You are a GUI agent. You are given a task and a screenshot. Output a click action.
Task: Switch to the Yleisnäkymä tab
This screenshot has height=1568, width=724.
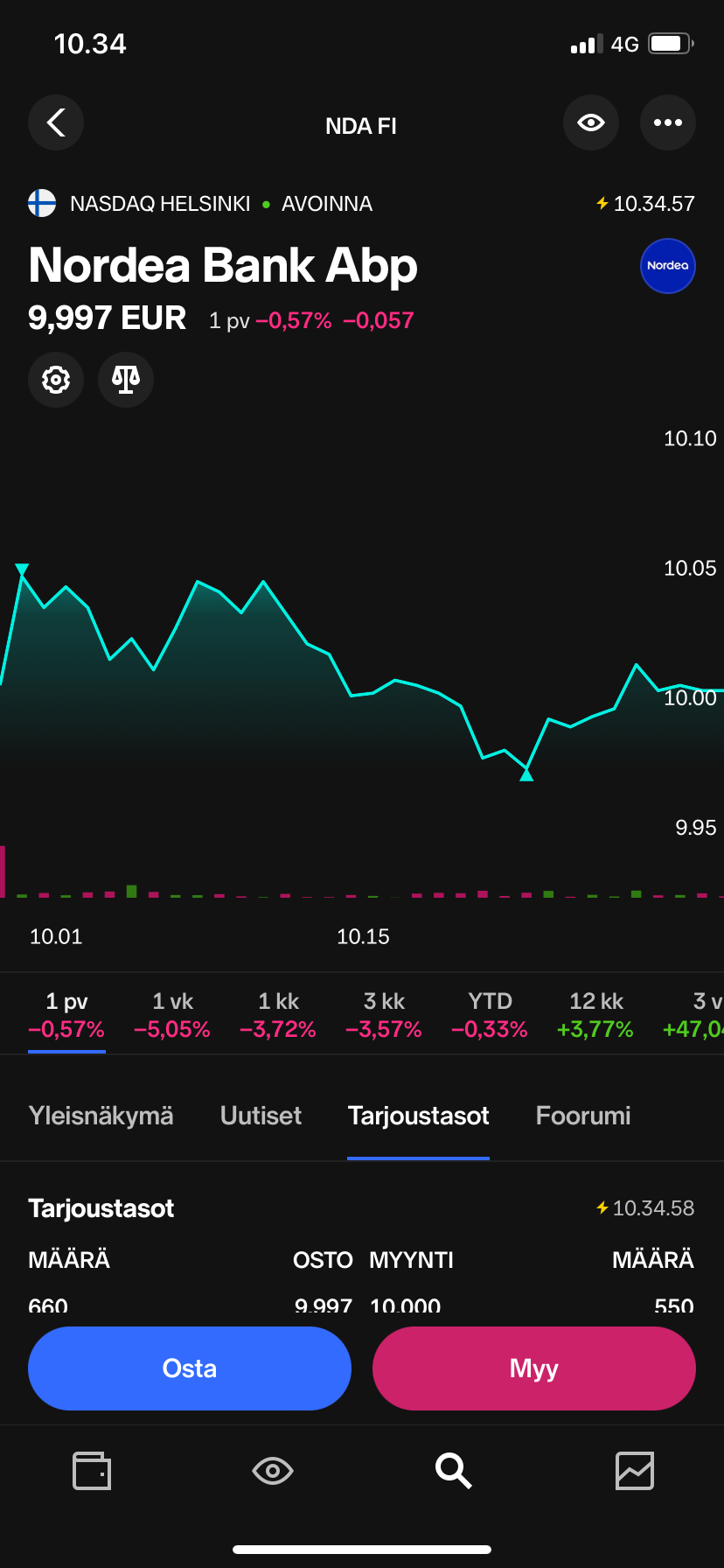click(101, 1116)
